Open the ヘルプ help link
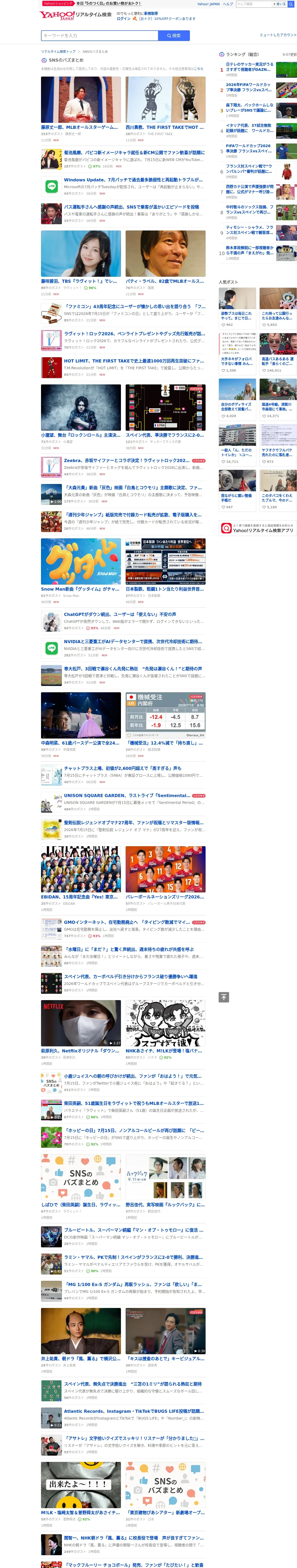Viewport: 297px width, 1568px height. pos(228,4)
